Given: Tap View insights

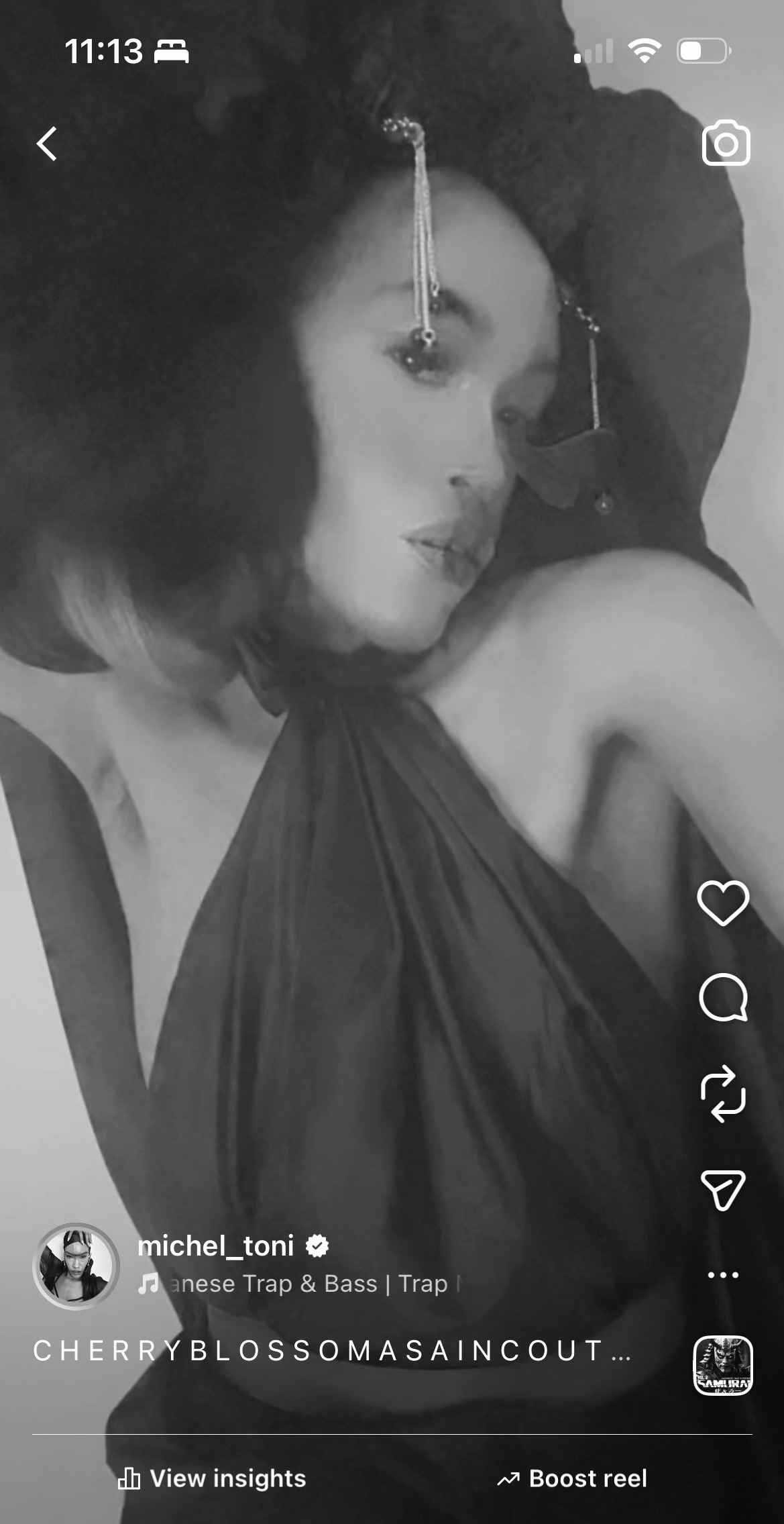Looking at the screenshot, I should coord(212,1478).
